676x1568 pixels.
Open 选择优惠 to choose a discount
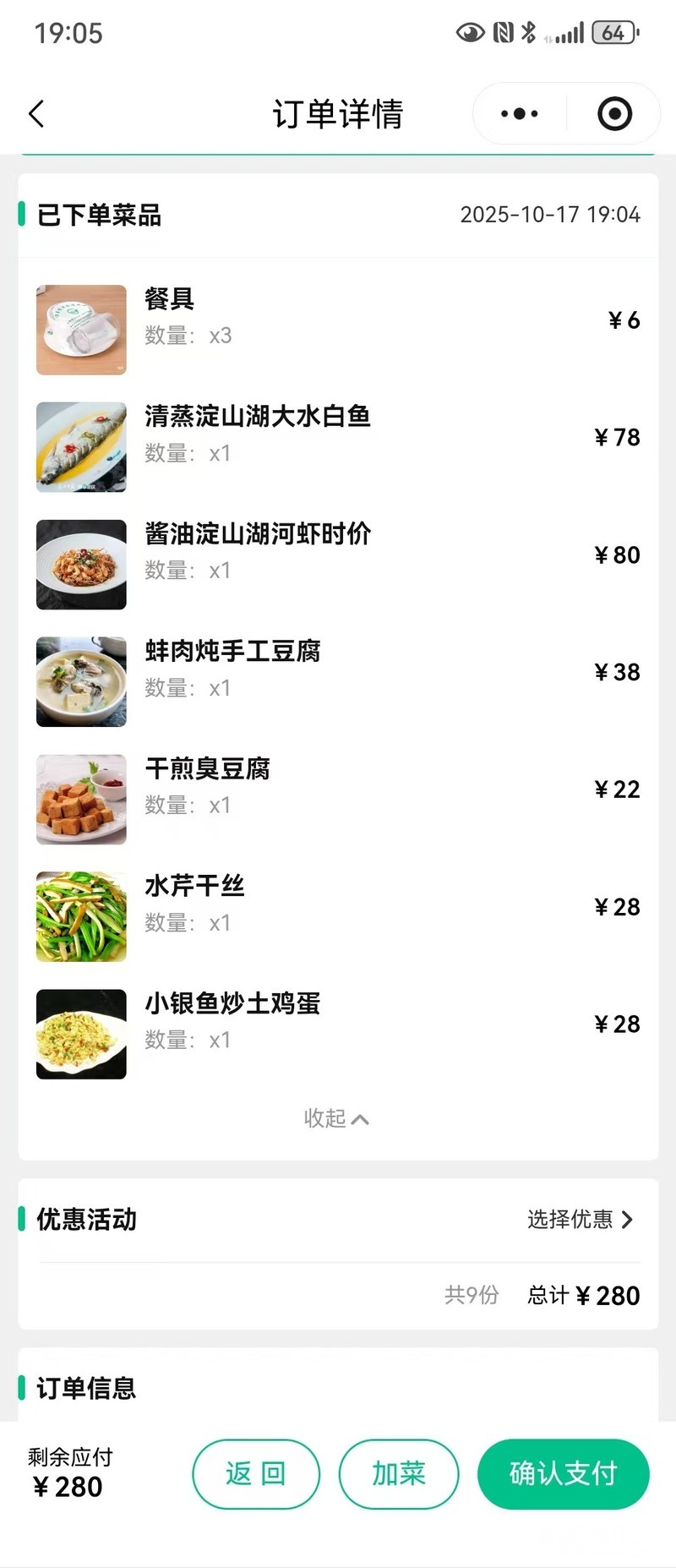pyautogui.click(x=580, y=1219)
